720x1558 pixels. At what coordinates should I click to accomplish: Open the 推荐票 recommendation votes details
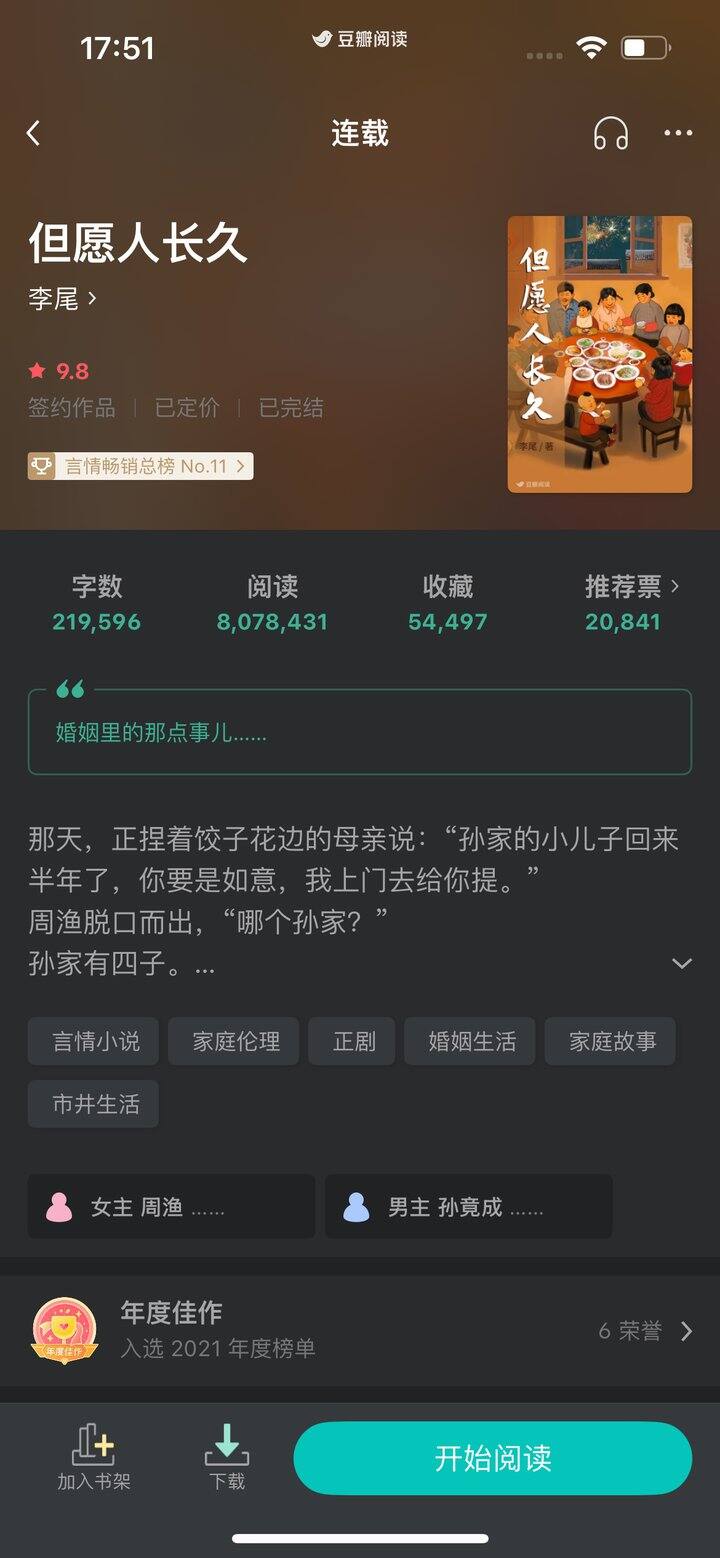630,603
